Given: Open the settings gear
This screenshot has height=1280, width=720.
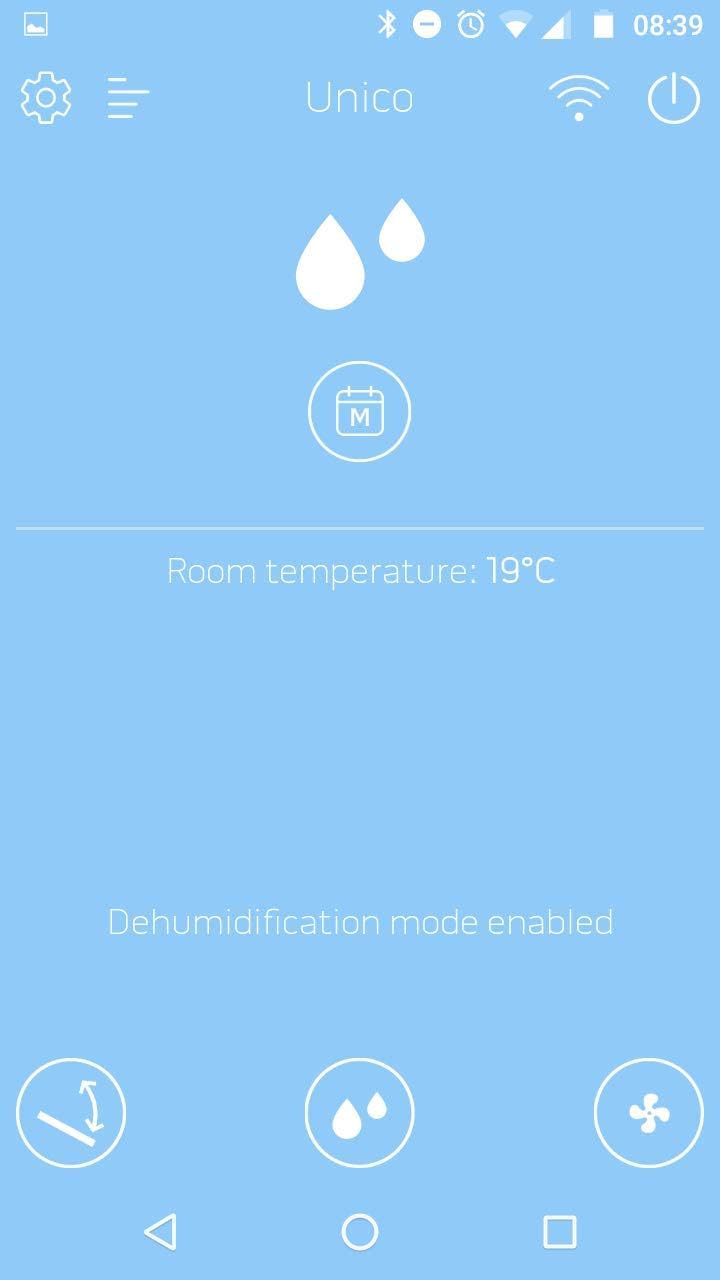Looking at the screenshot, I should click(x=46, y=98).
